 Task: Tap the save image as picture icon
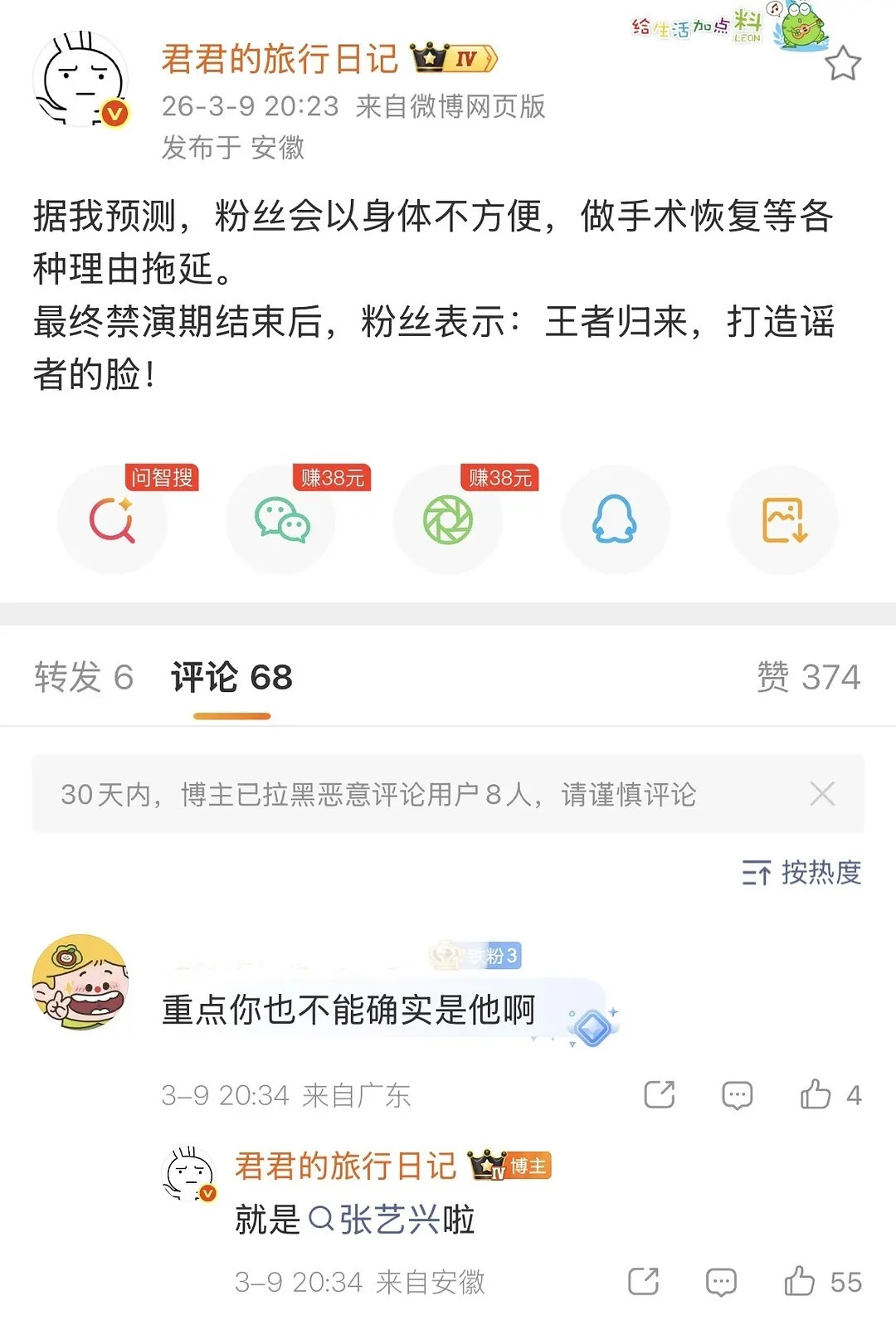click(x=783, y=519)
